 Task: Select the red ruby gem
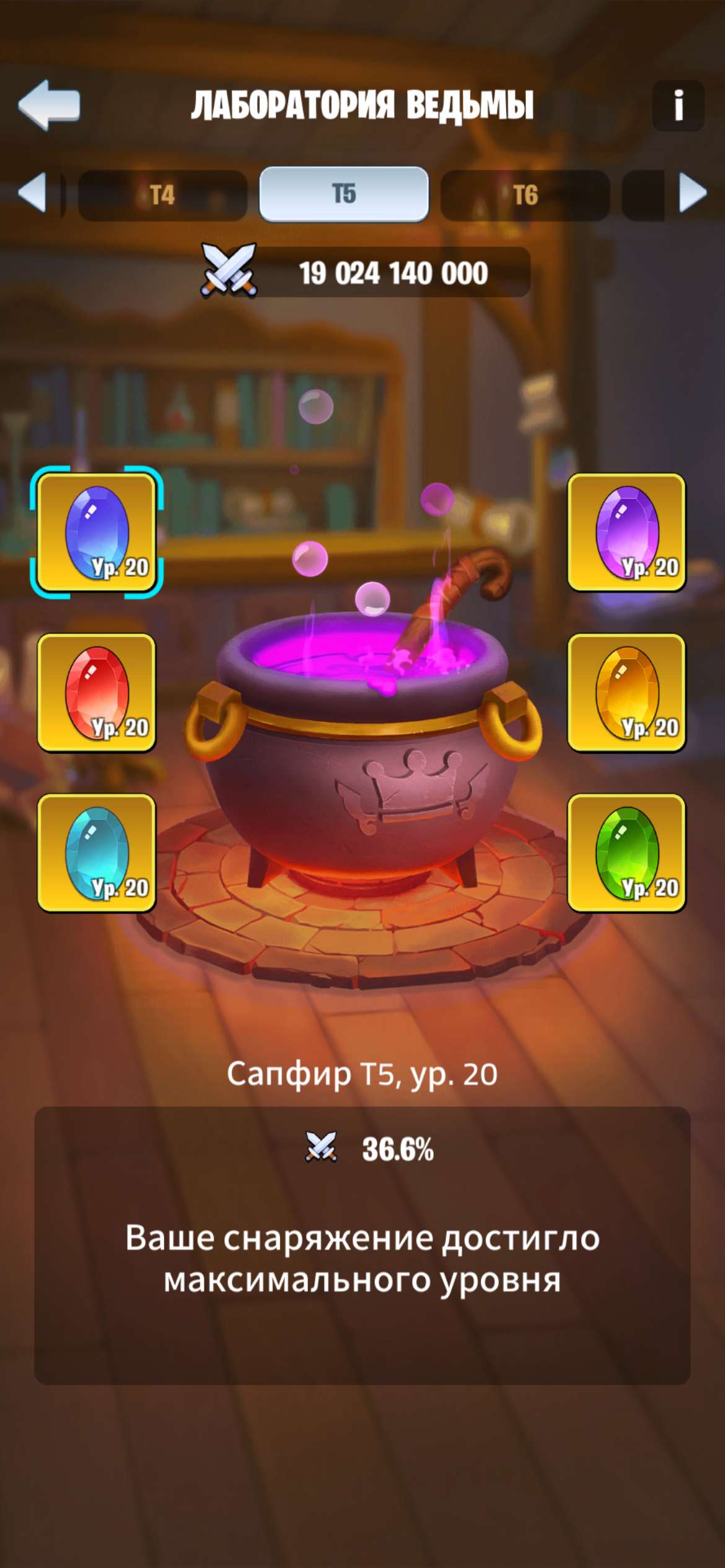97,692
